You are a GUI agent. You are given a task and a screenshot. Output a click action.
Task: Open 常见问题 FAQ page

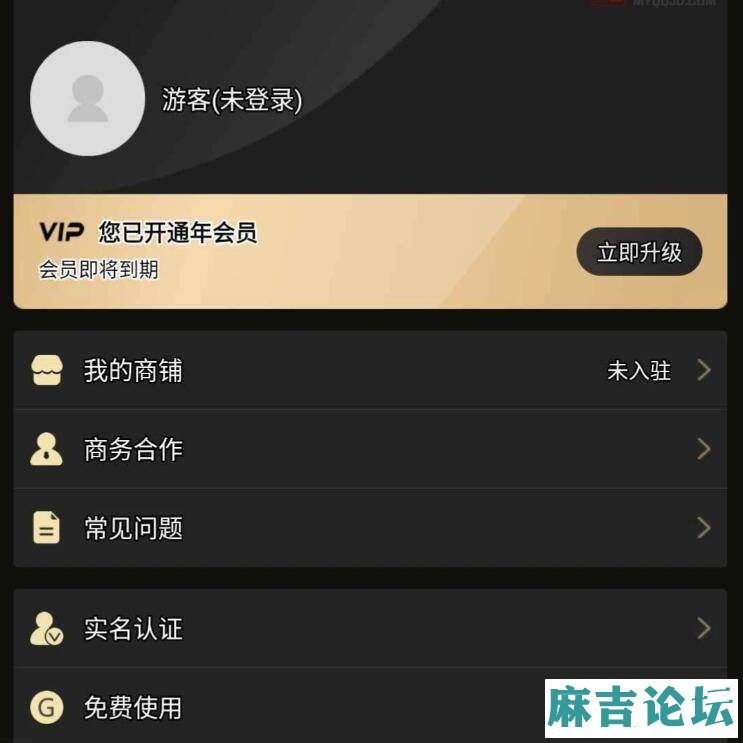click(370, 528)
